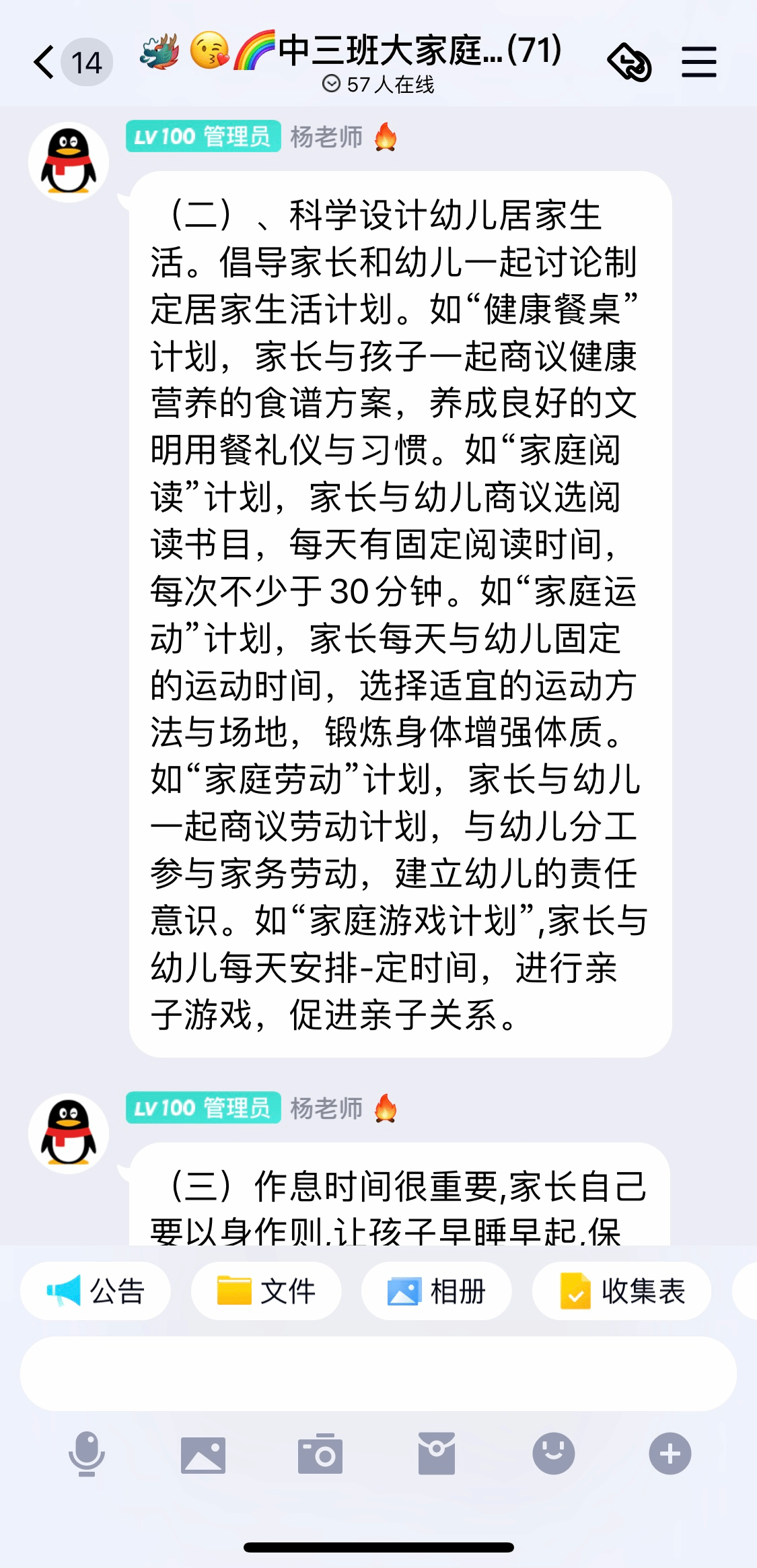Start voice message with microphone icon

coord(87,1454)
